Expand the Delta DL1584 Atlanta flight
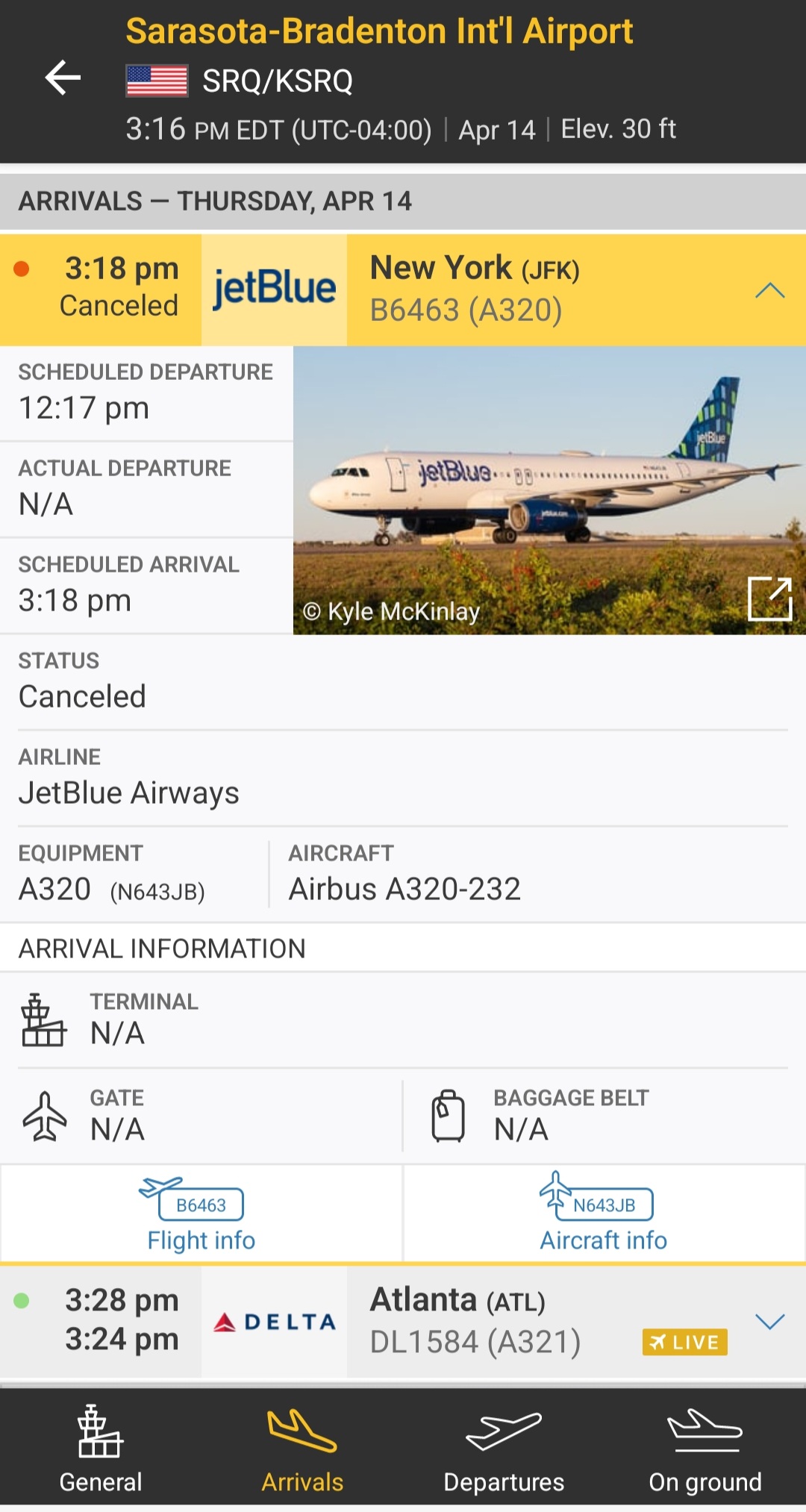The image size is (806, 1512). [x=769, y=1322]
